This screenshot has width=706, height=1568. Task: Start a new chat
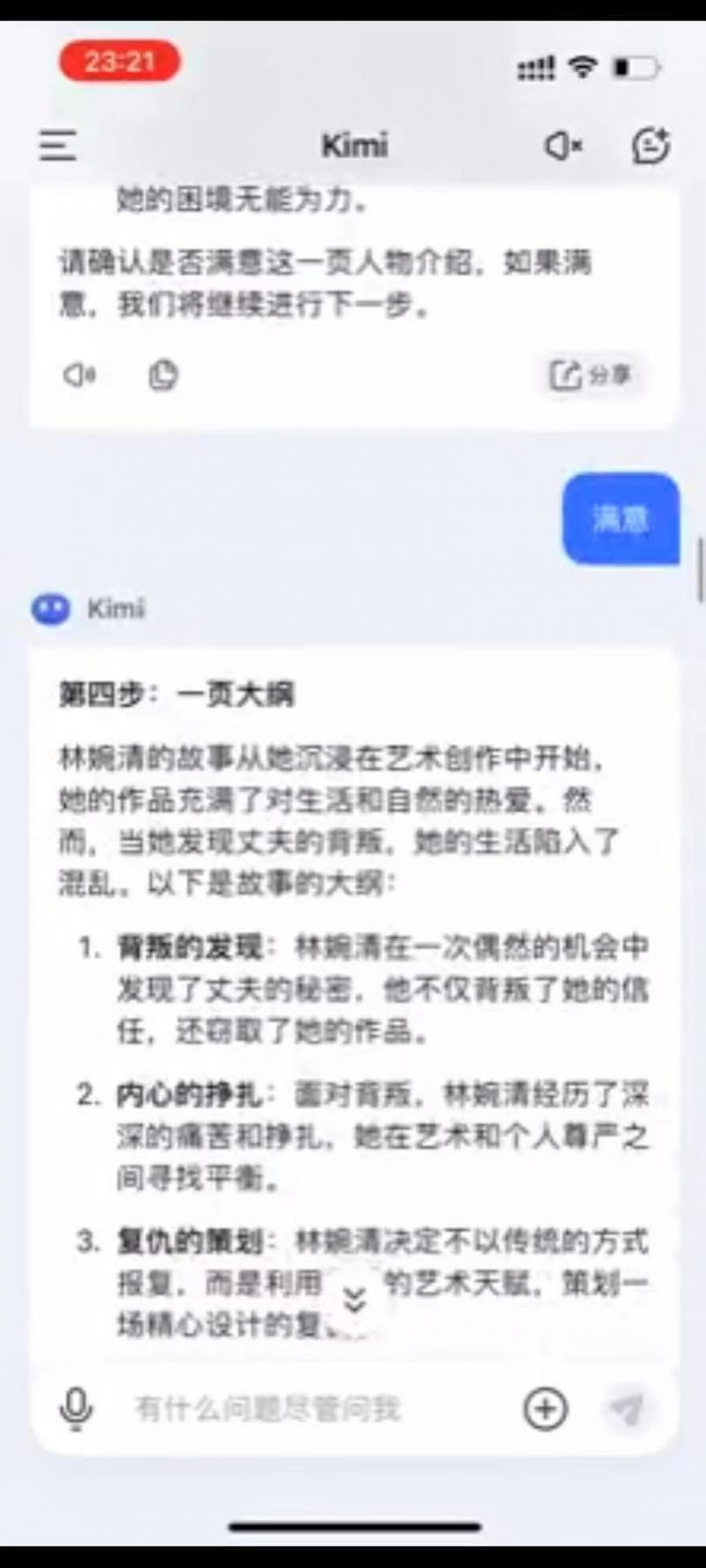(x=651, y=146)
